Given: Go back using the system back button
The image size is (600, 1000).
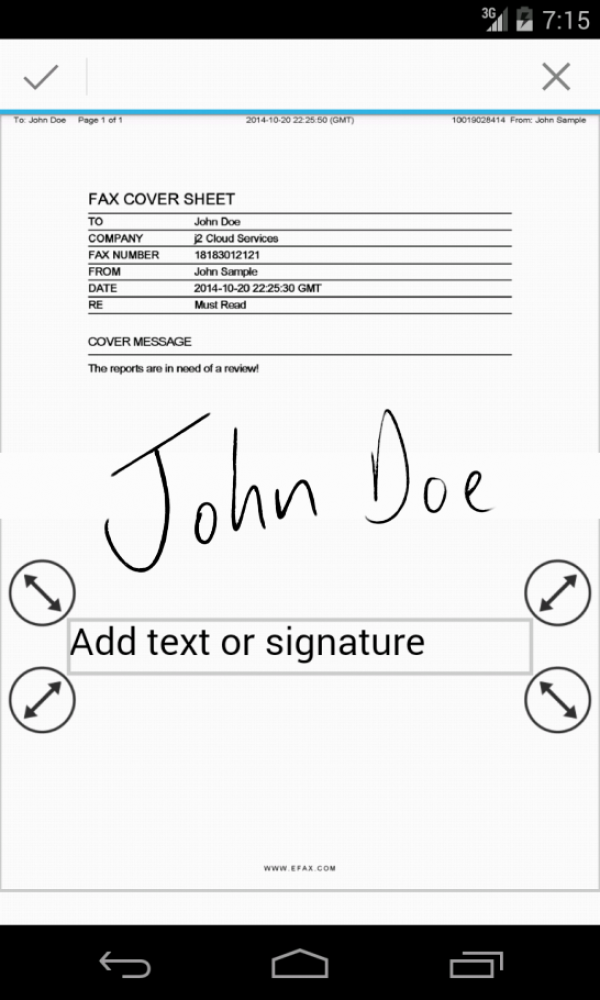Looking at the screenshot, I should [124, 964].
